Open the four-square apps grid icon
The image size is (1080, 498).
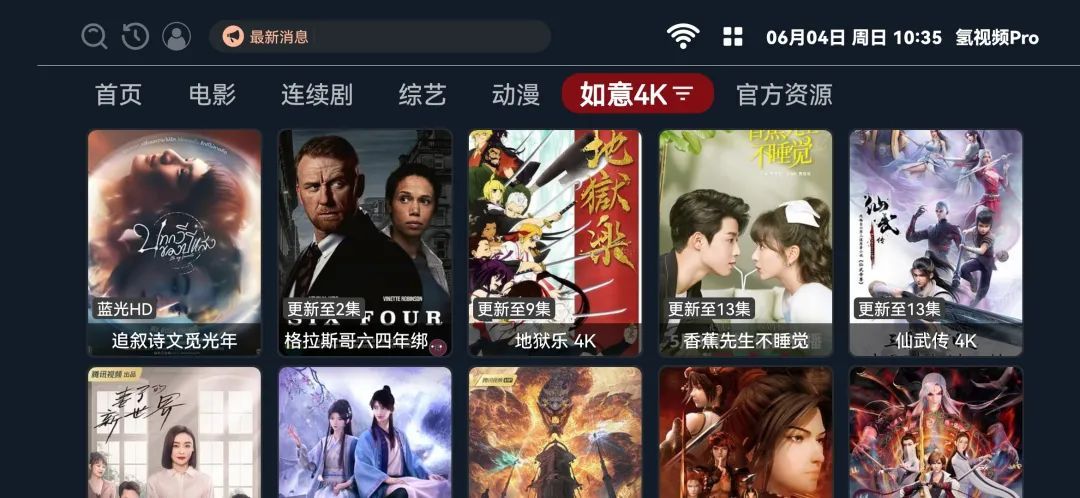coord(733,37)
